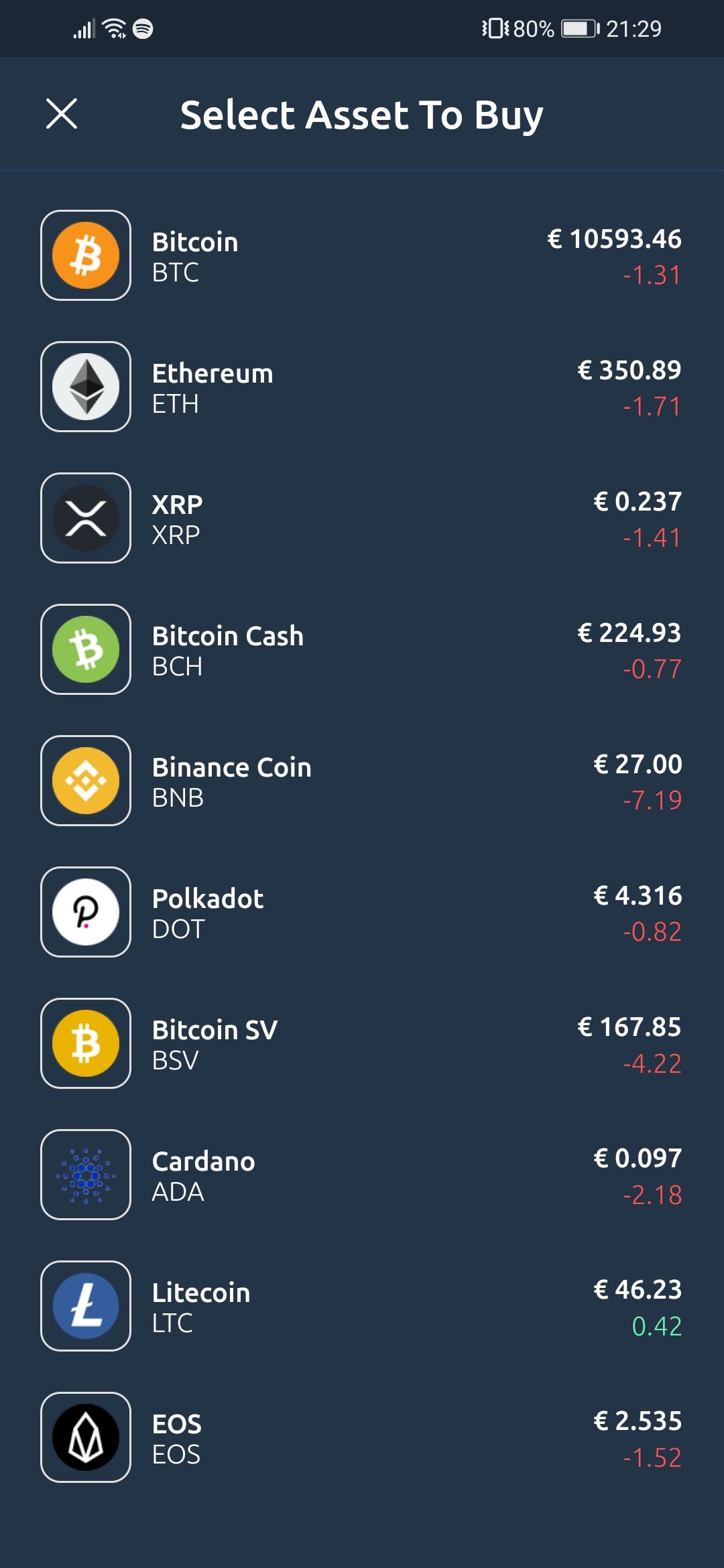Open the Bitcoin Cash (BCH) row
This screenshot has height=1568, width=724.
(x=361, y=650)
